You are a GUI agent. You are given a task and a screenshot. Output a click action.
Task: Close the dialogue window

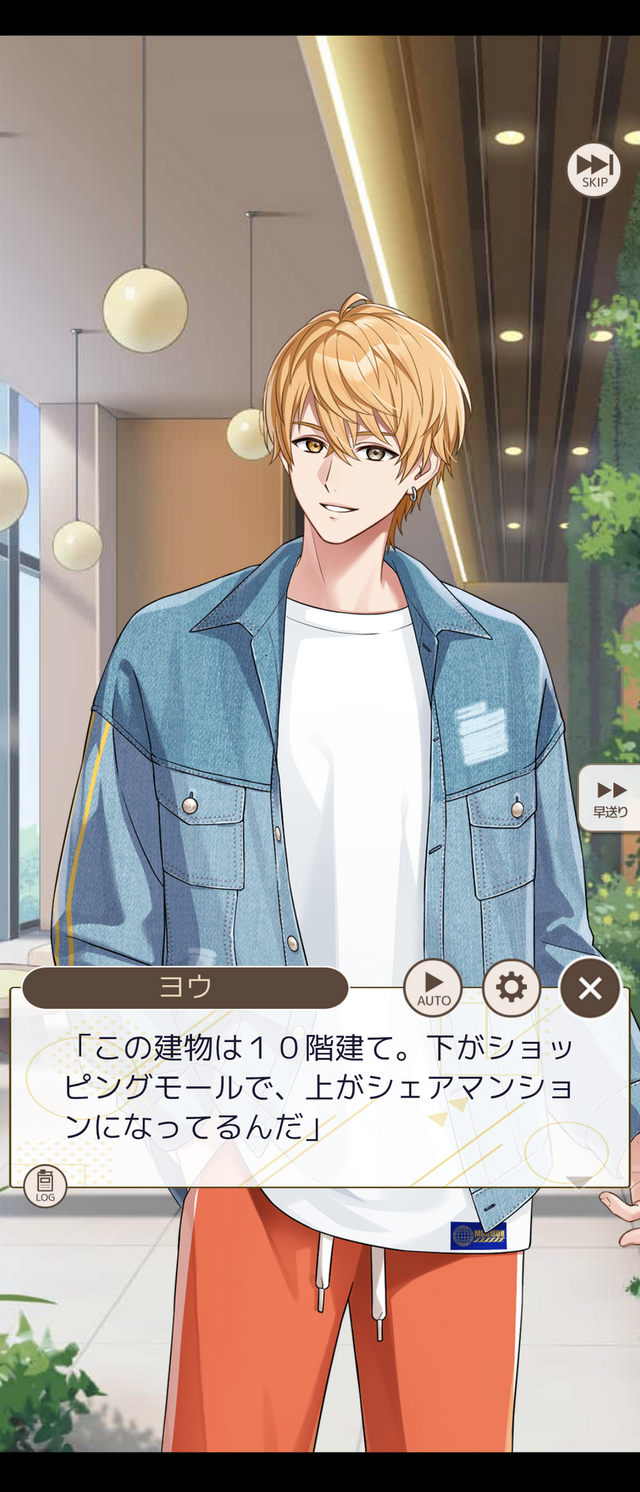pyautogui.click(x=590, y=988)
